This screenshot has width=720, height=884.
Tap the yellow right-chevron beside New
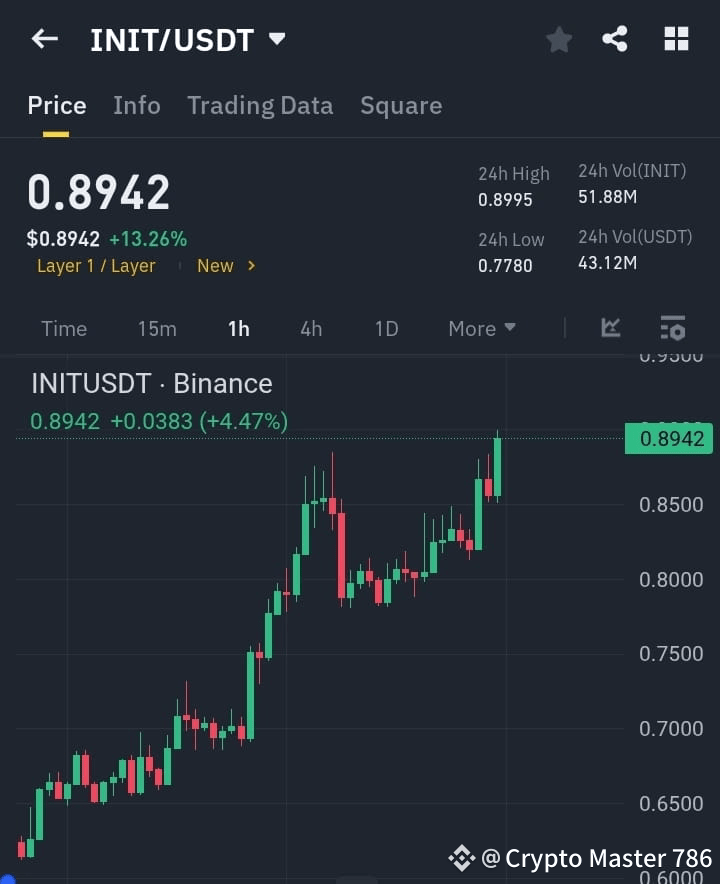pos(249,266)
